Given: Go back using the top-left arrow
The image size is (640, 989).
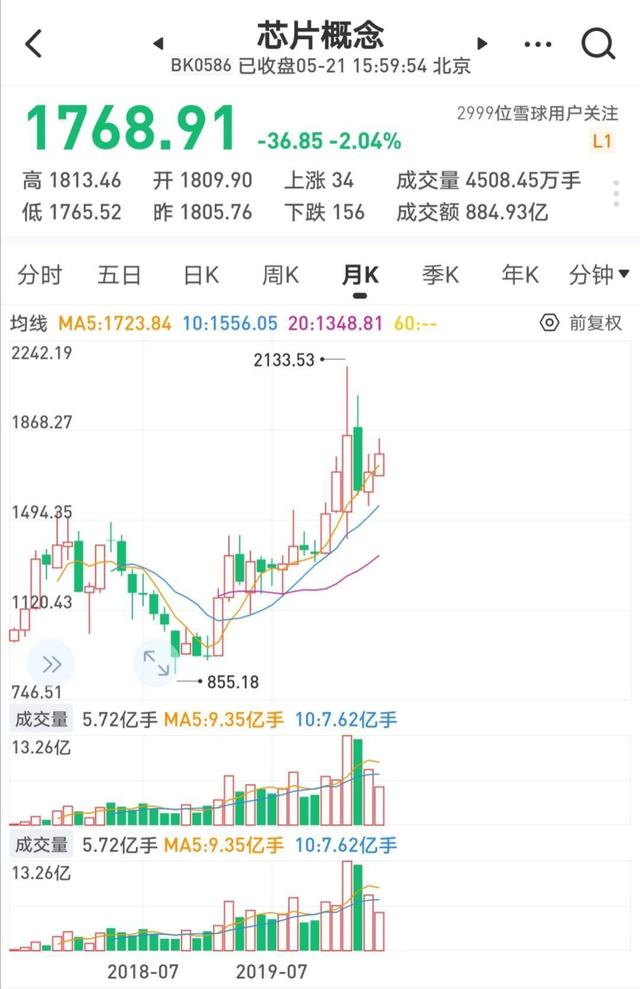Looking at the screenshot, I should pos(34,43).
